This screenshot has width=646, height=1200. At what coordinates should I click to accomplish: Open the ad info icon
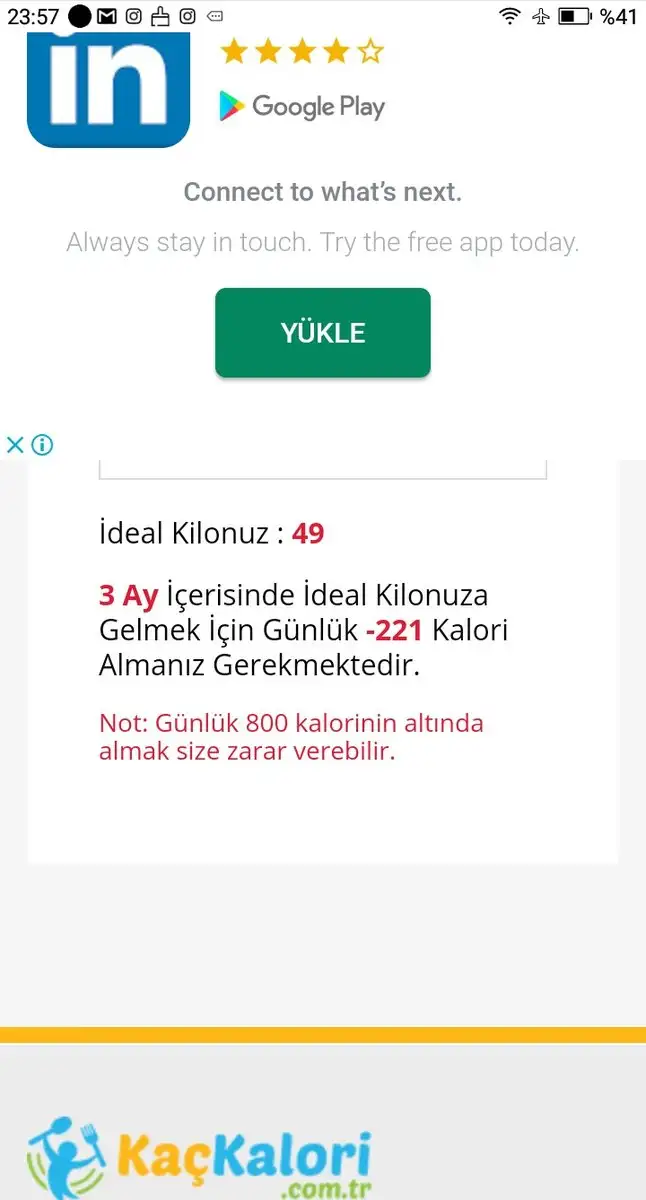point(42,445)
